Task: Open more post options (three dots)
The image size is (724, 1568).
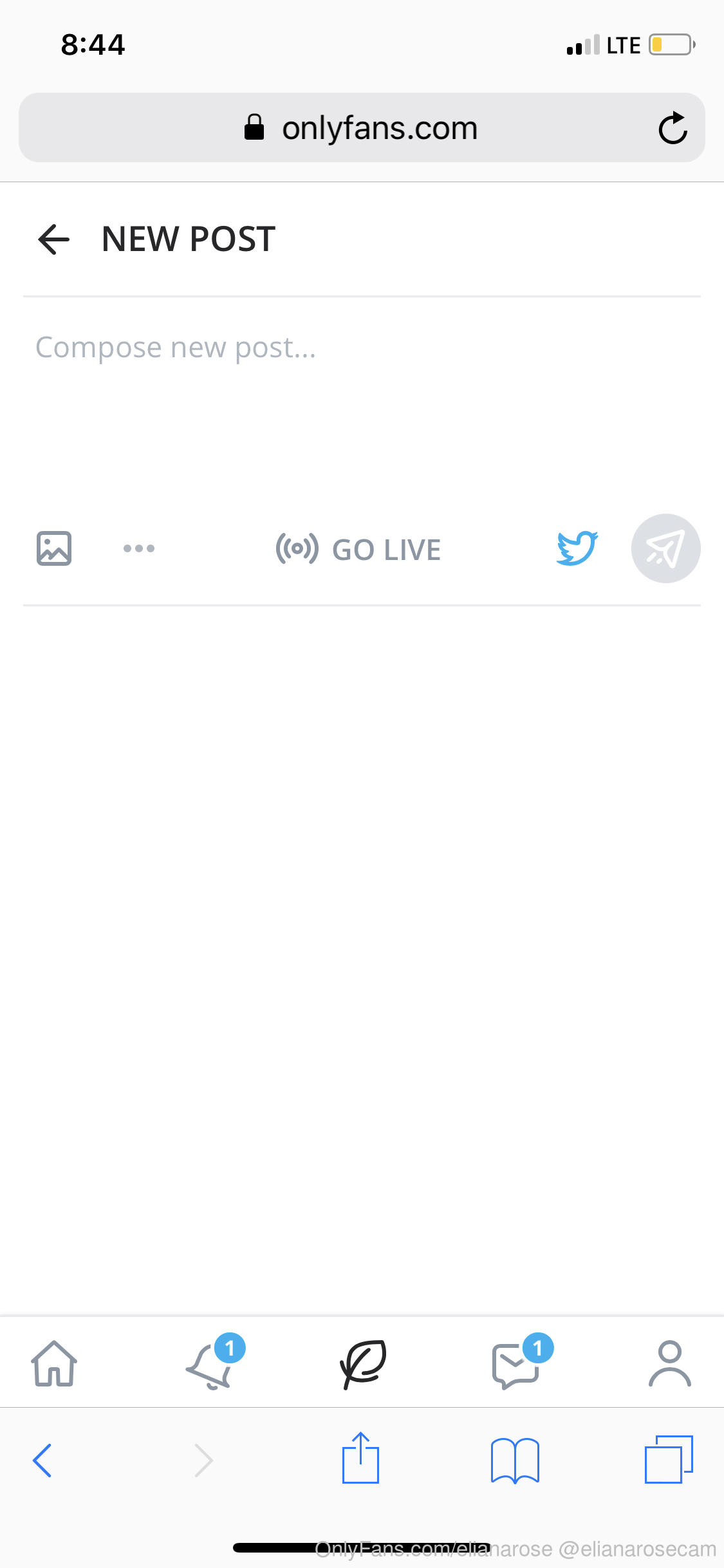Action: tap(139, 548)
